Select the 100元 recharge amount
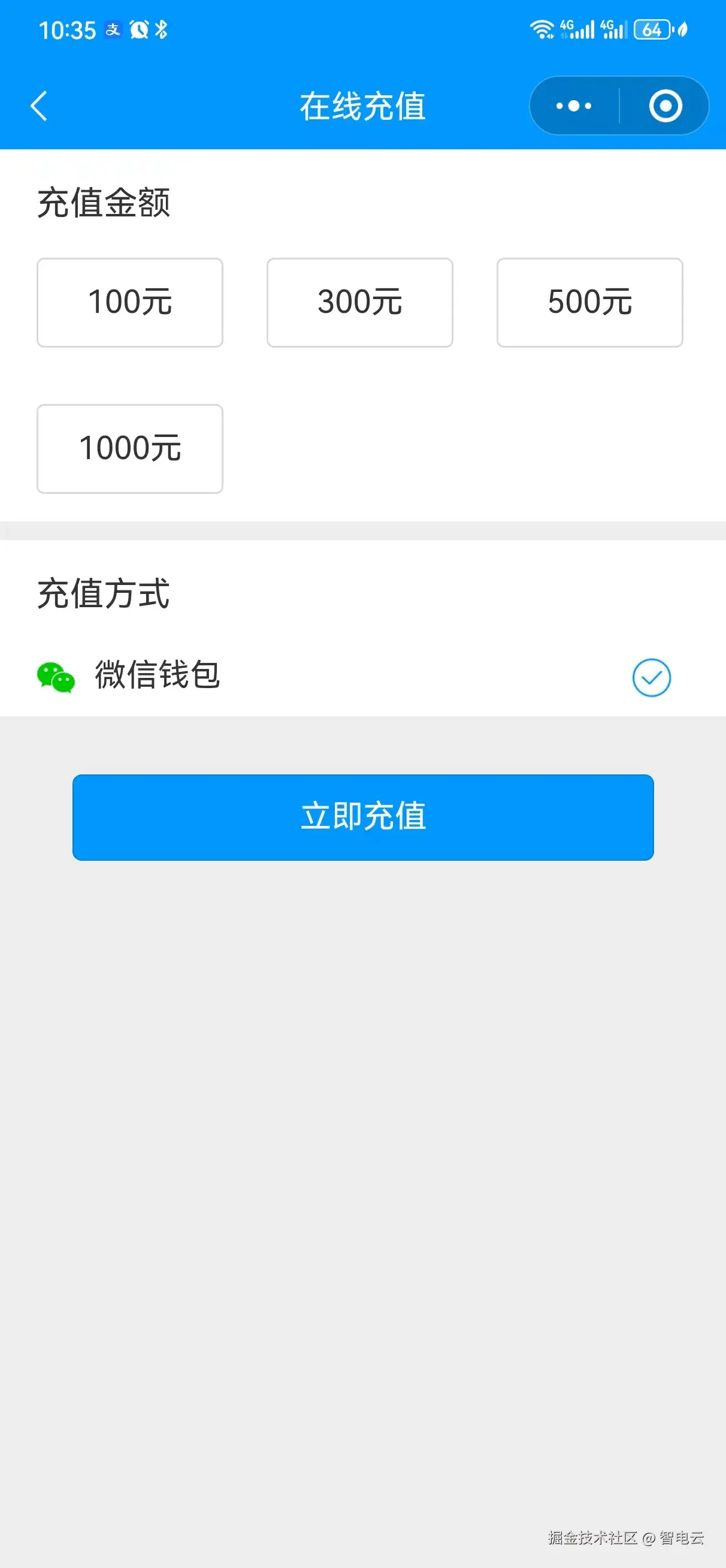This screenshot has width=726, height=1568. [129, 303]
